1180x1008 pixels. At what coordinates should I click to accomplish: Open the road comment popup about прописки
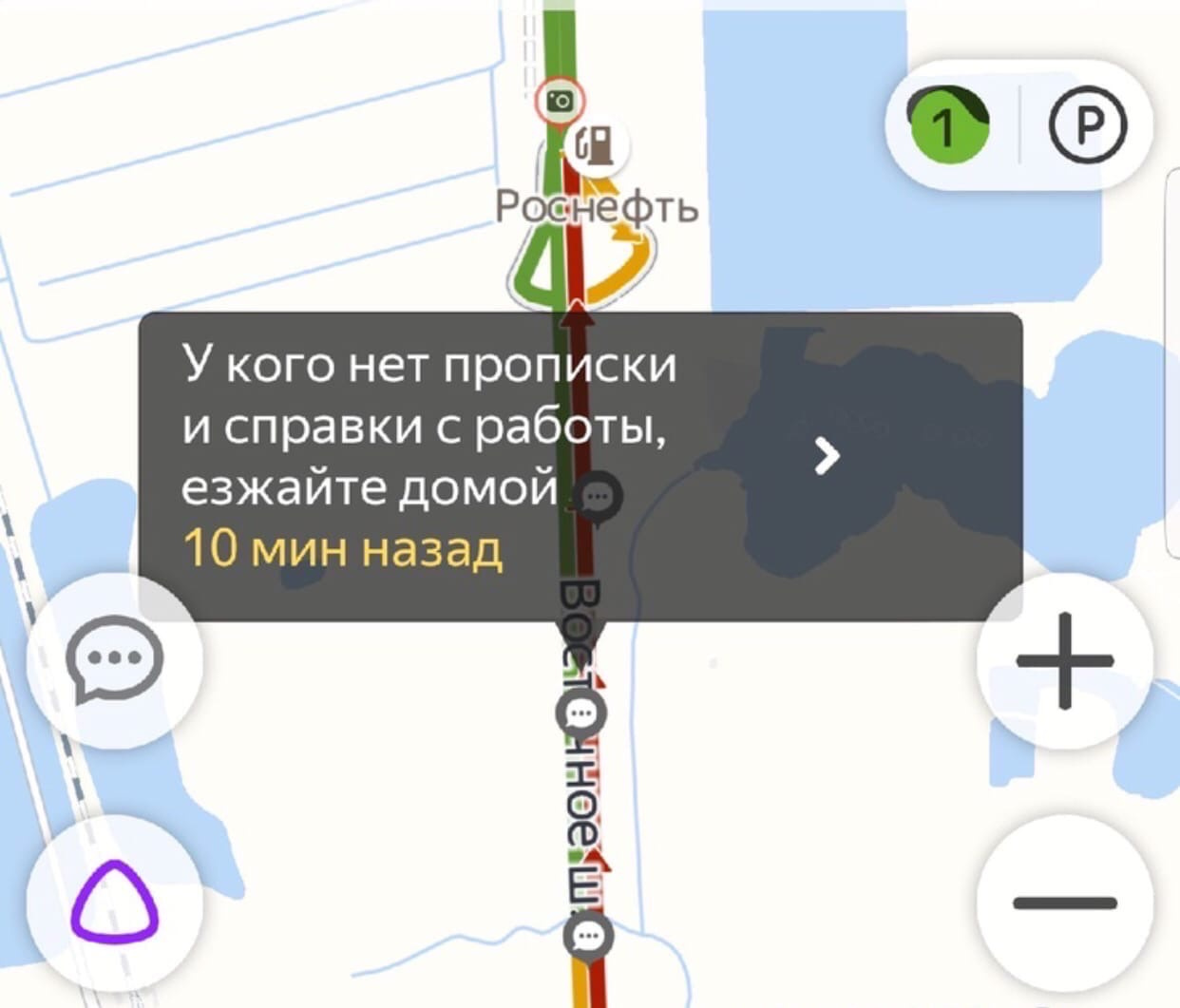[580, 466]
